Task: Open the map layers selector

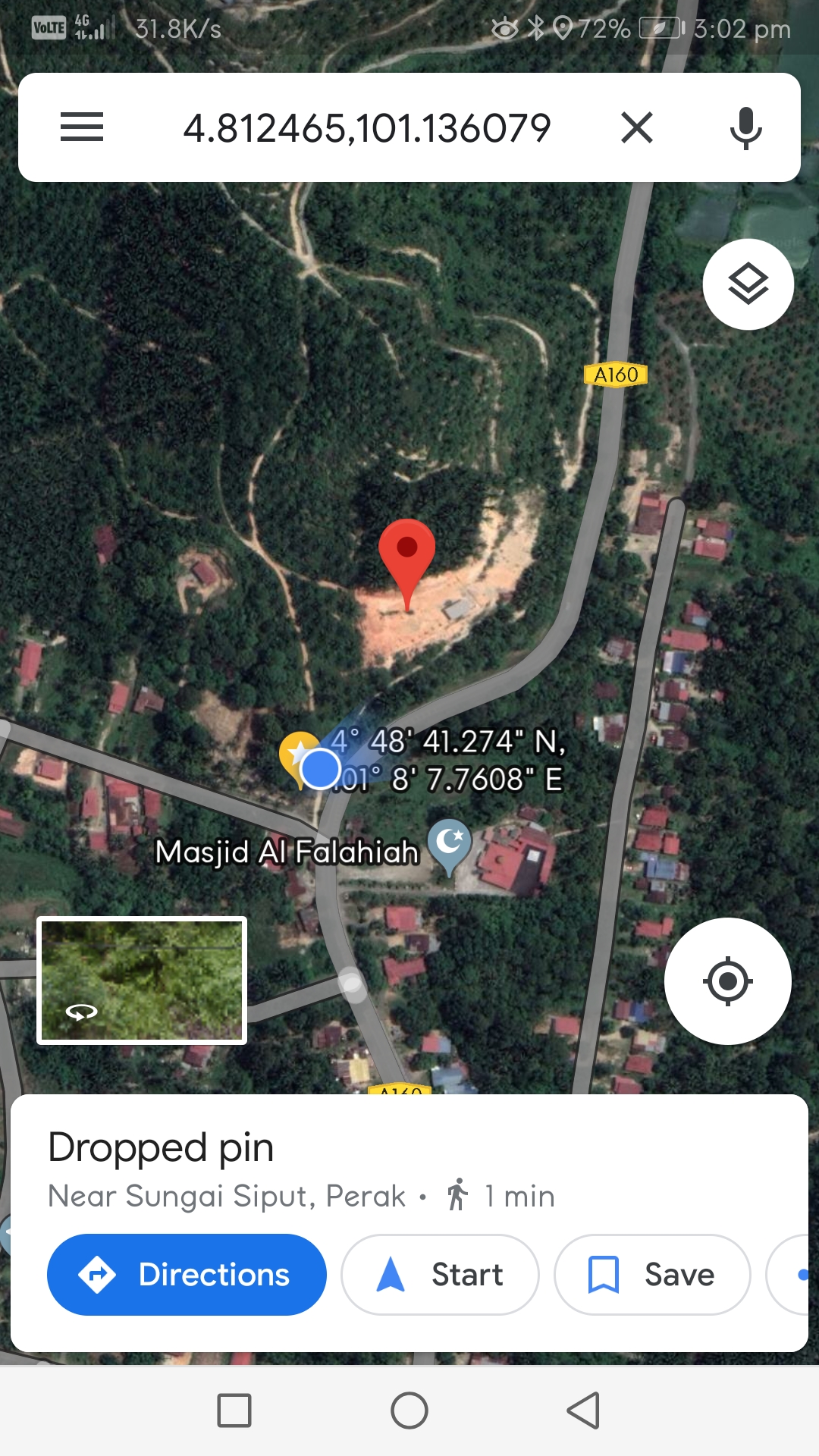Action: 748,284
